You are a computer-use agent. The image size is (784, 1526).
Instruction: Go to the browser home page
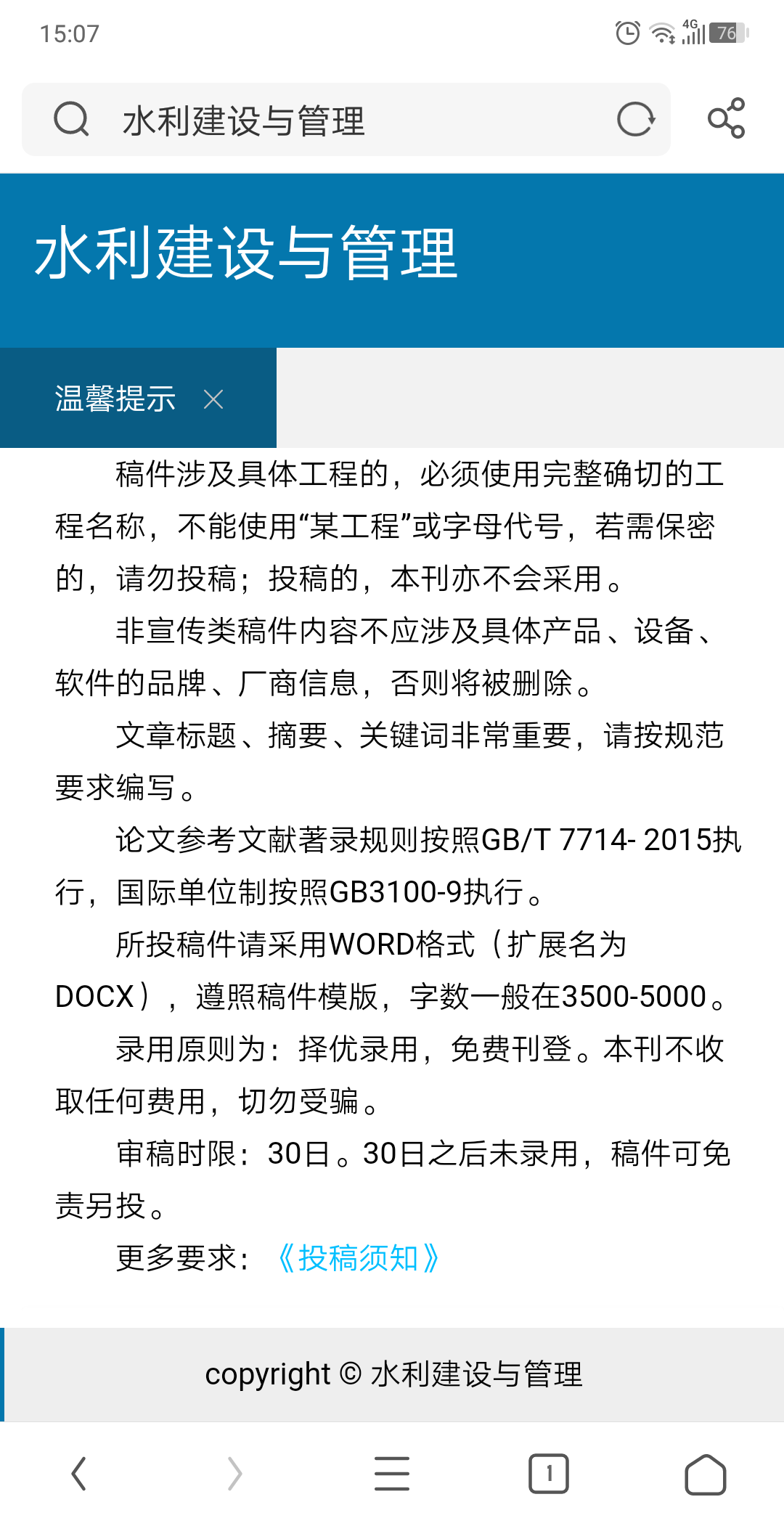(x=706, y=1474)
